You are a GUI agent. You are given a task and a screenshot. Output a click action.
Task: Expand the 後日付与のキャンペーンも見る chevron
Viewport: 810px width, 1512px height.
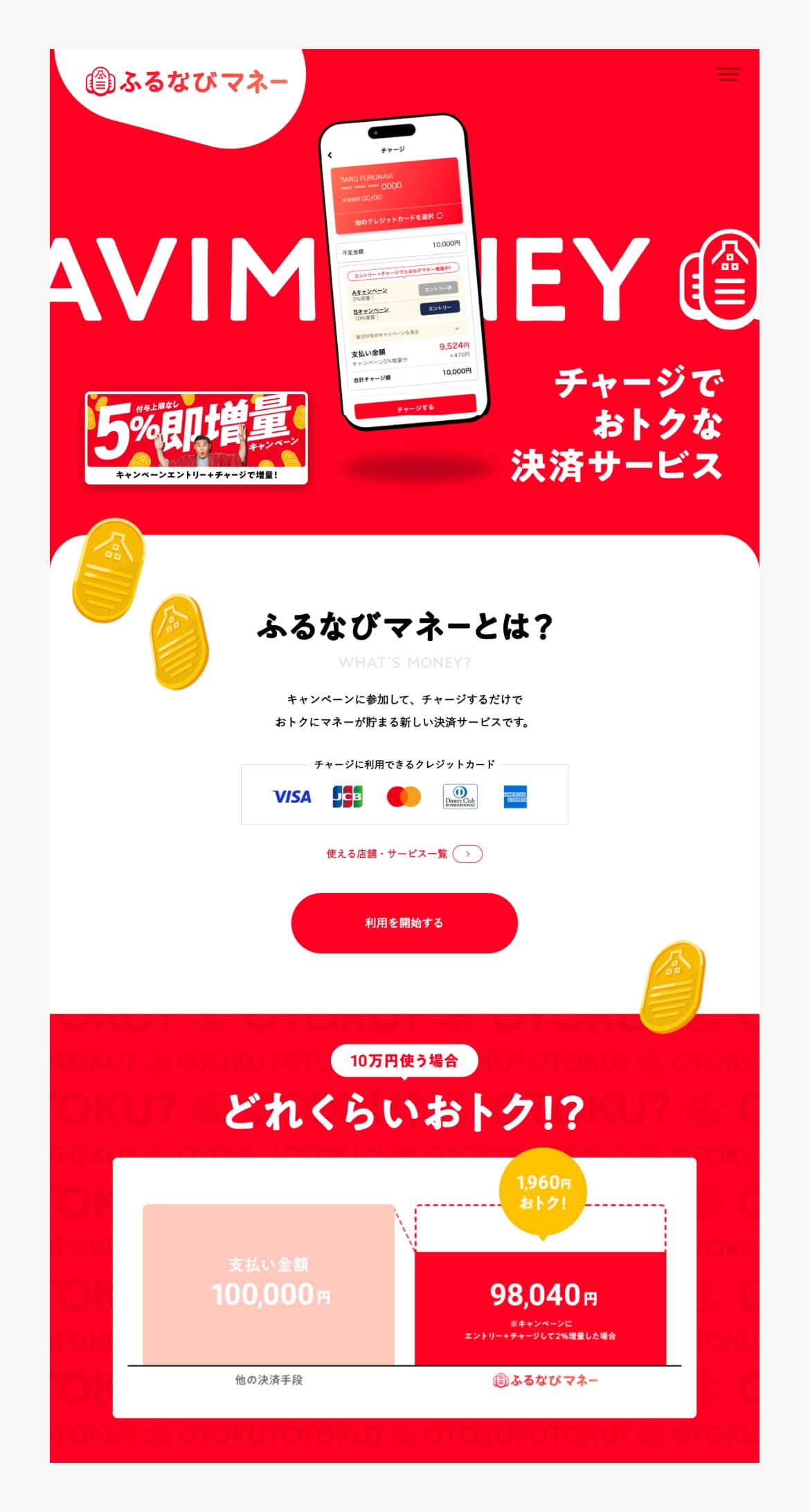click(x=457, y=327)
